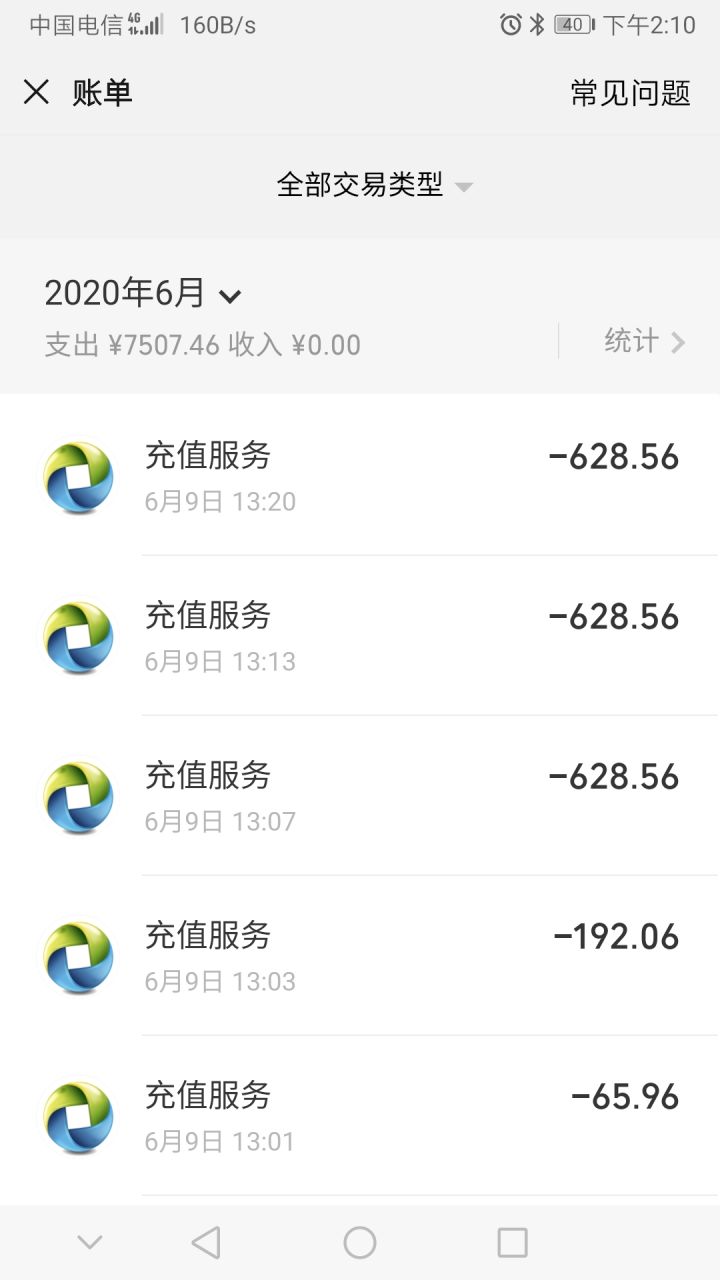View the -65.96 充值服务 transaction
720x1280 pixels.
click(x=360, y=1116)
